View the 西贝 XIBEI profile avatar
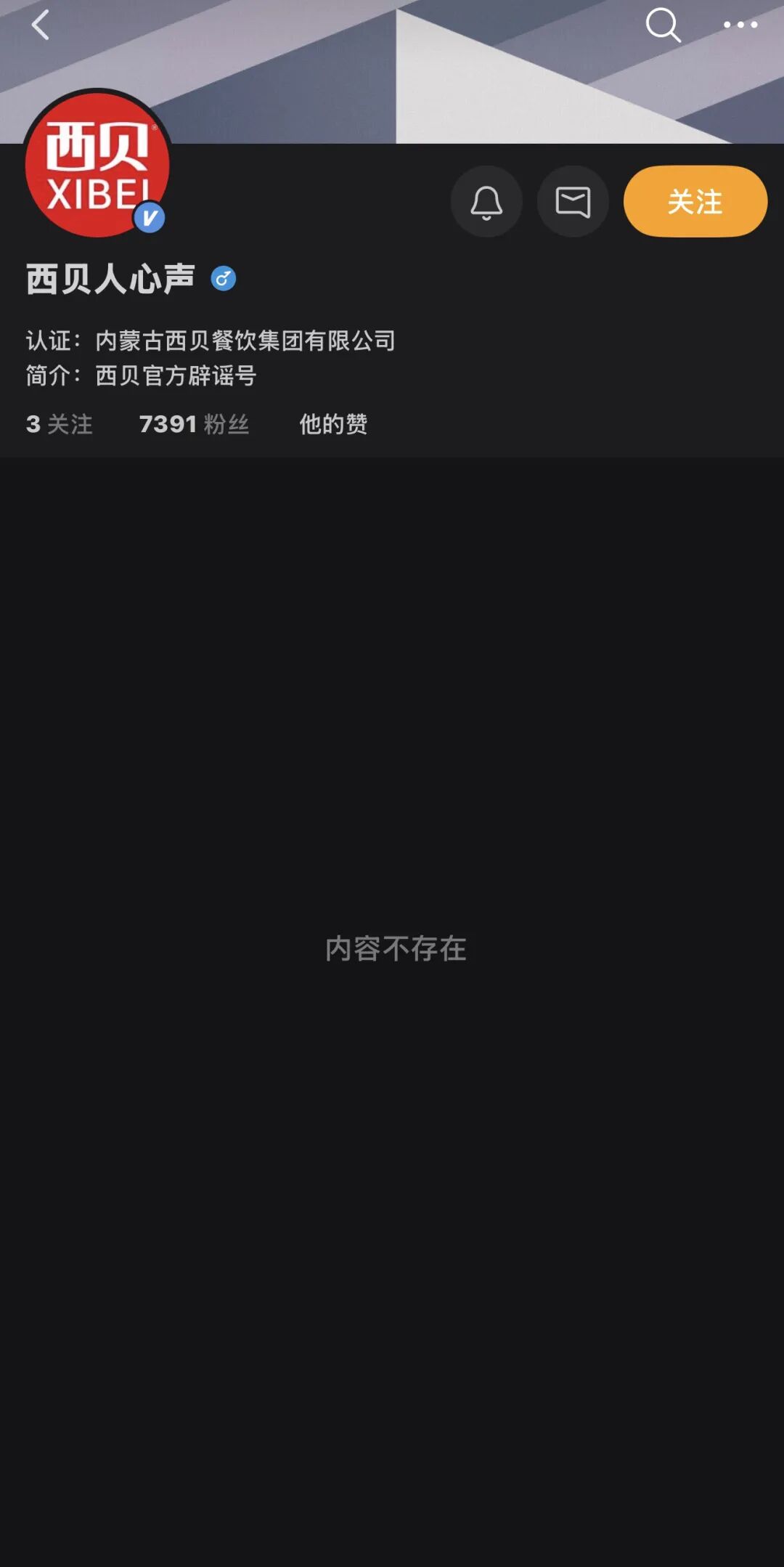 (97, 165)
